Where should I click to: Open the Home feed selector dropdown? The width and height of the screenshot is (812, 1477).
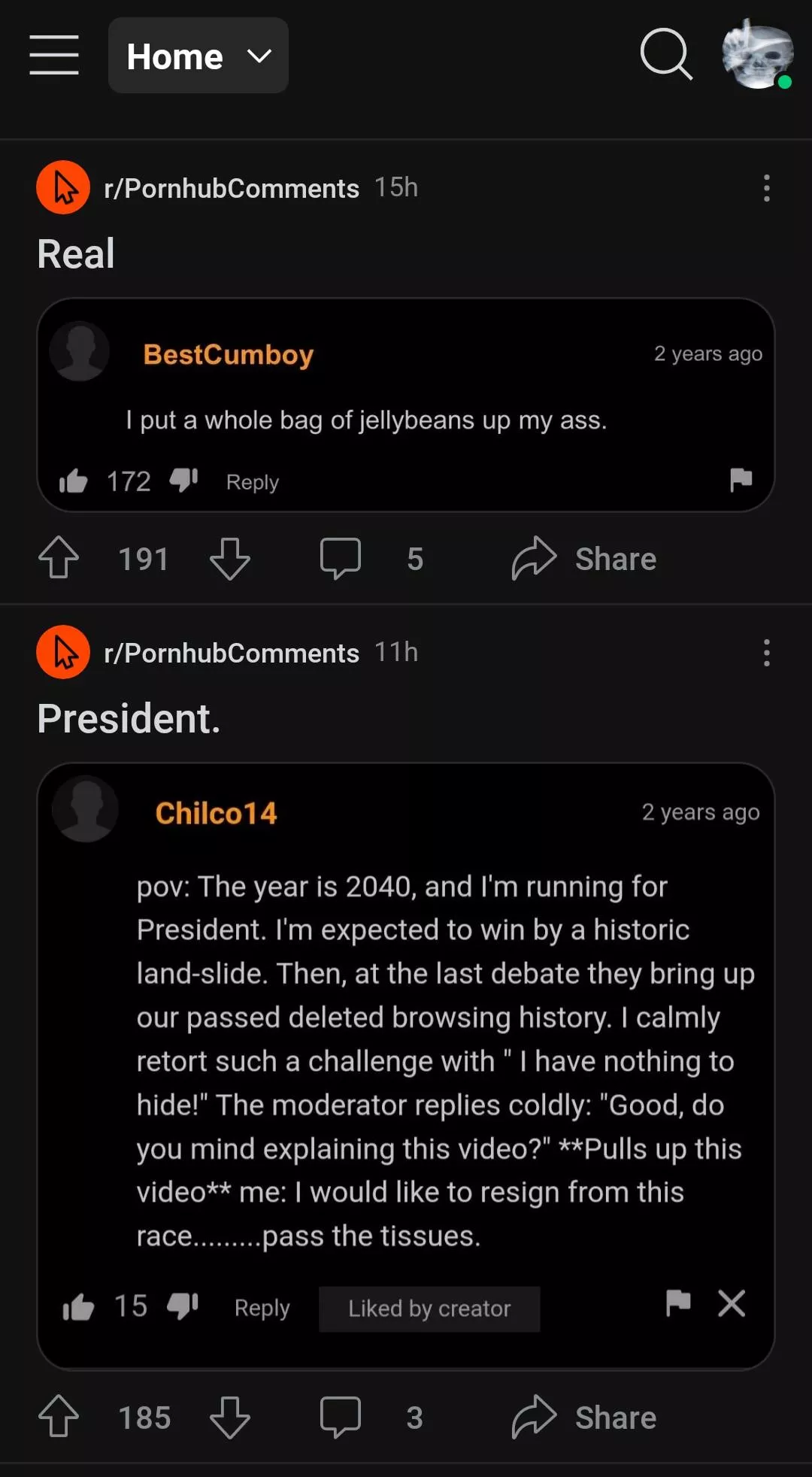tap(198, 56)
